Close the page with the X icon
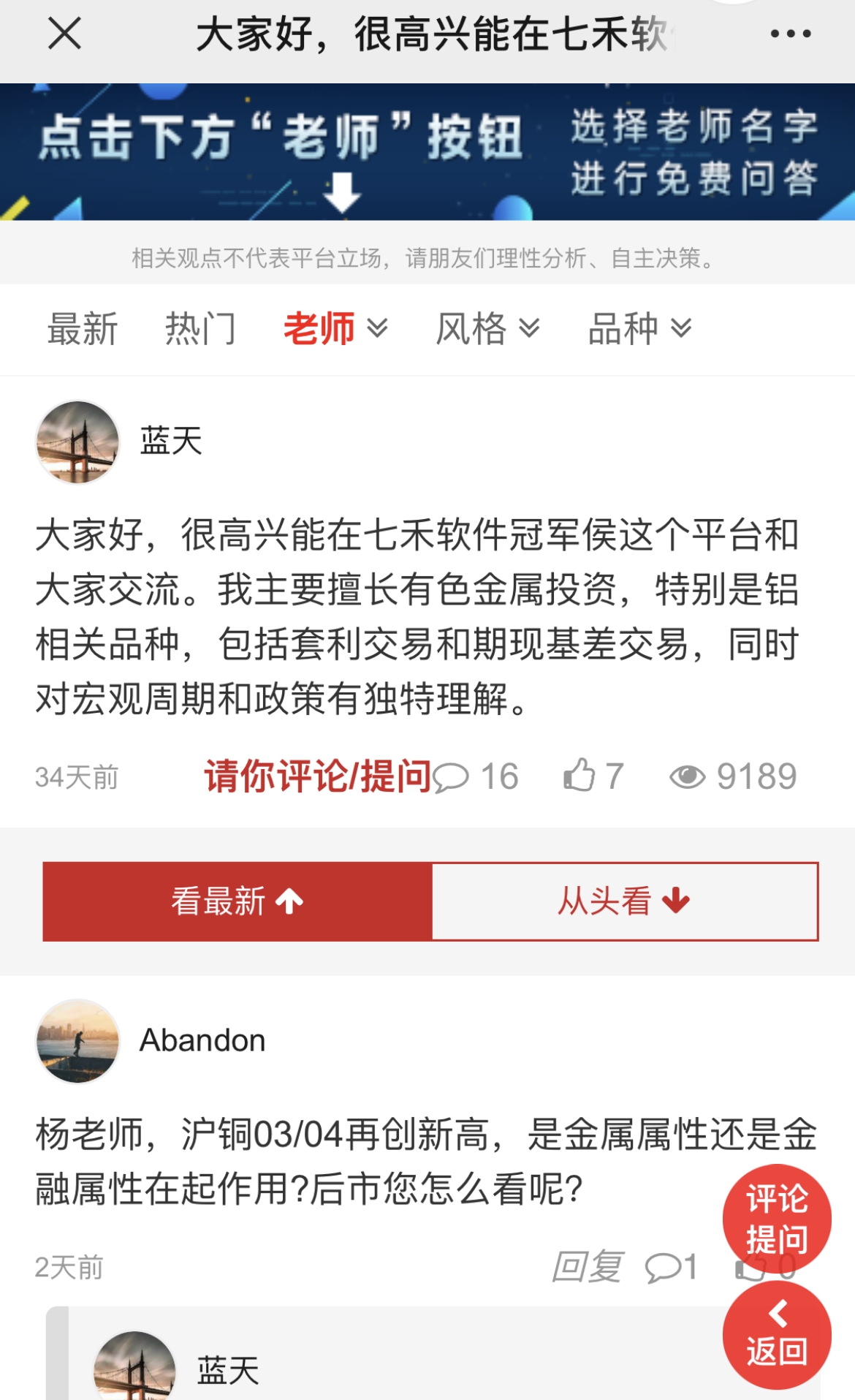Screen dimensions: 855x1400 pos(64,34)
